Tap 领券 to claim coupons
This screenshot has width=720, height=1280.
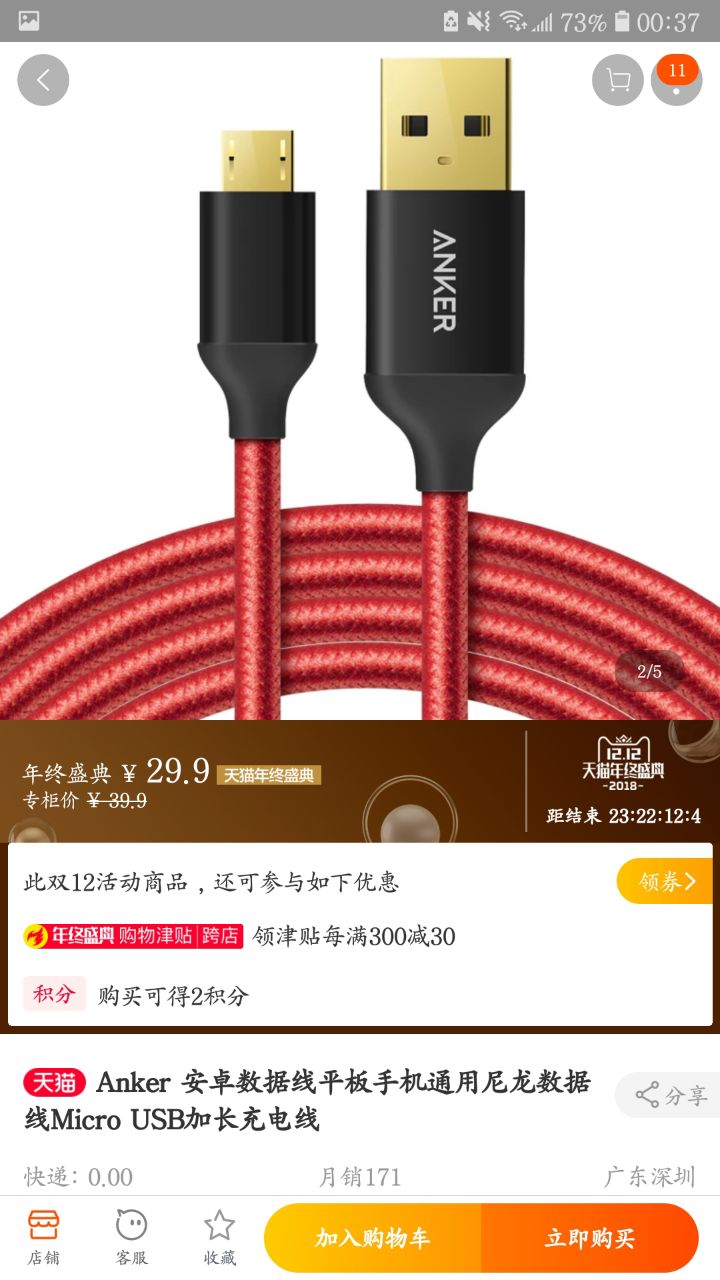click(x=664, y=881)
